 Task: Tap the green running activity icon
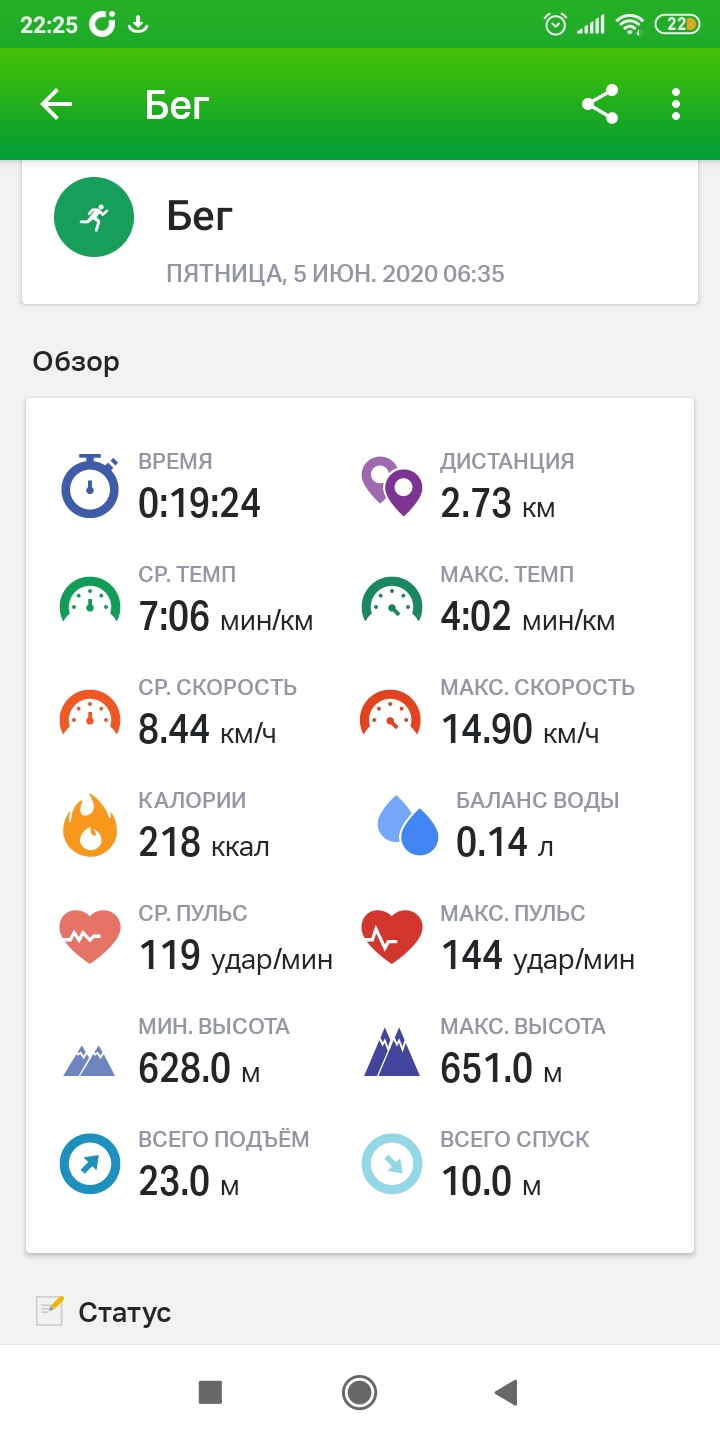tap(93, 216)
